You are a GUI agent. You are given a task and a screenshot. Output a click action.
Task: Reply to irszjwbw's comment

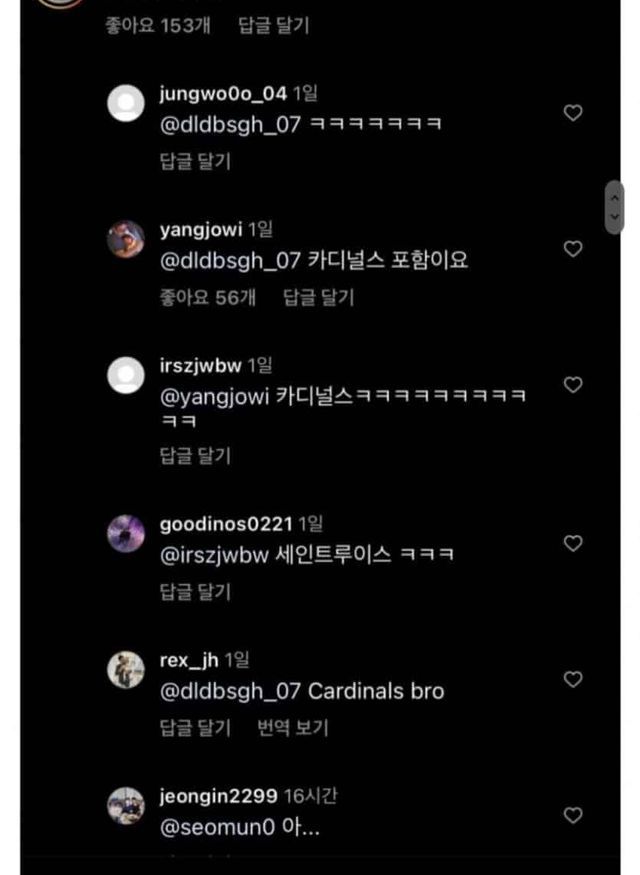click(195, 455)
